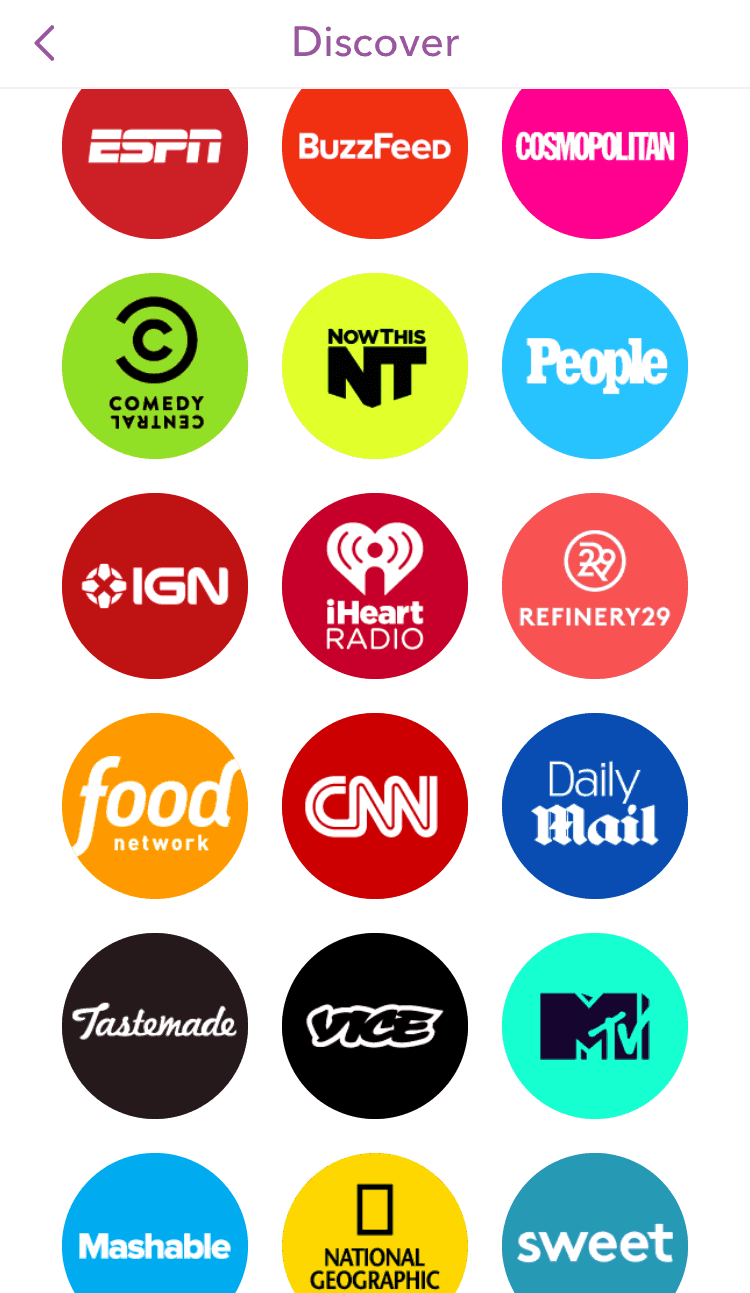Open the iHeartRadio channel

click(375, 586)
